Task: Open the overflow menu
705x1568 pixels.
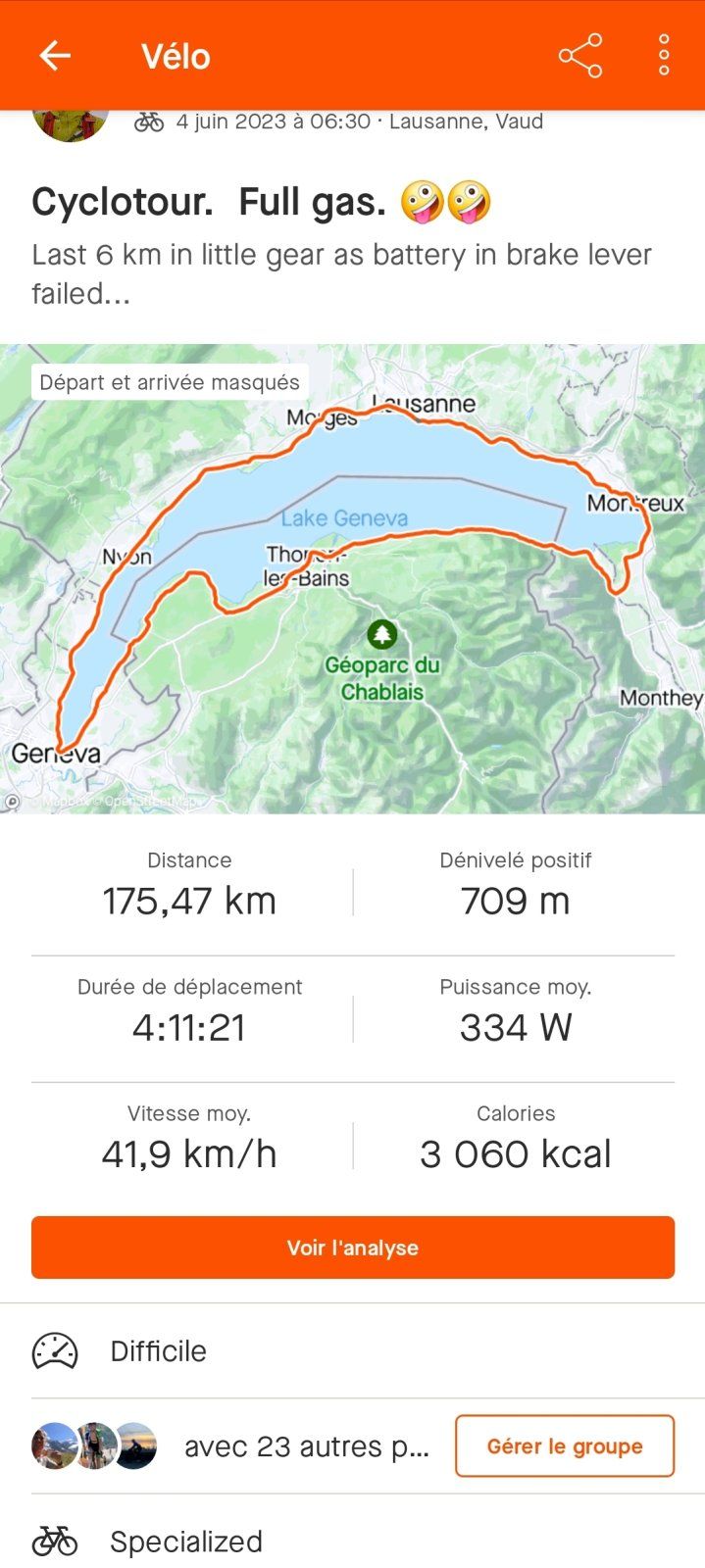Action: point(664,56)
